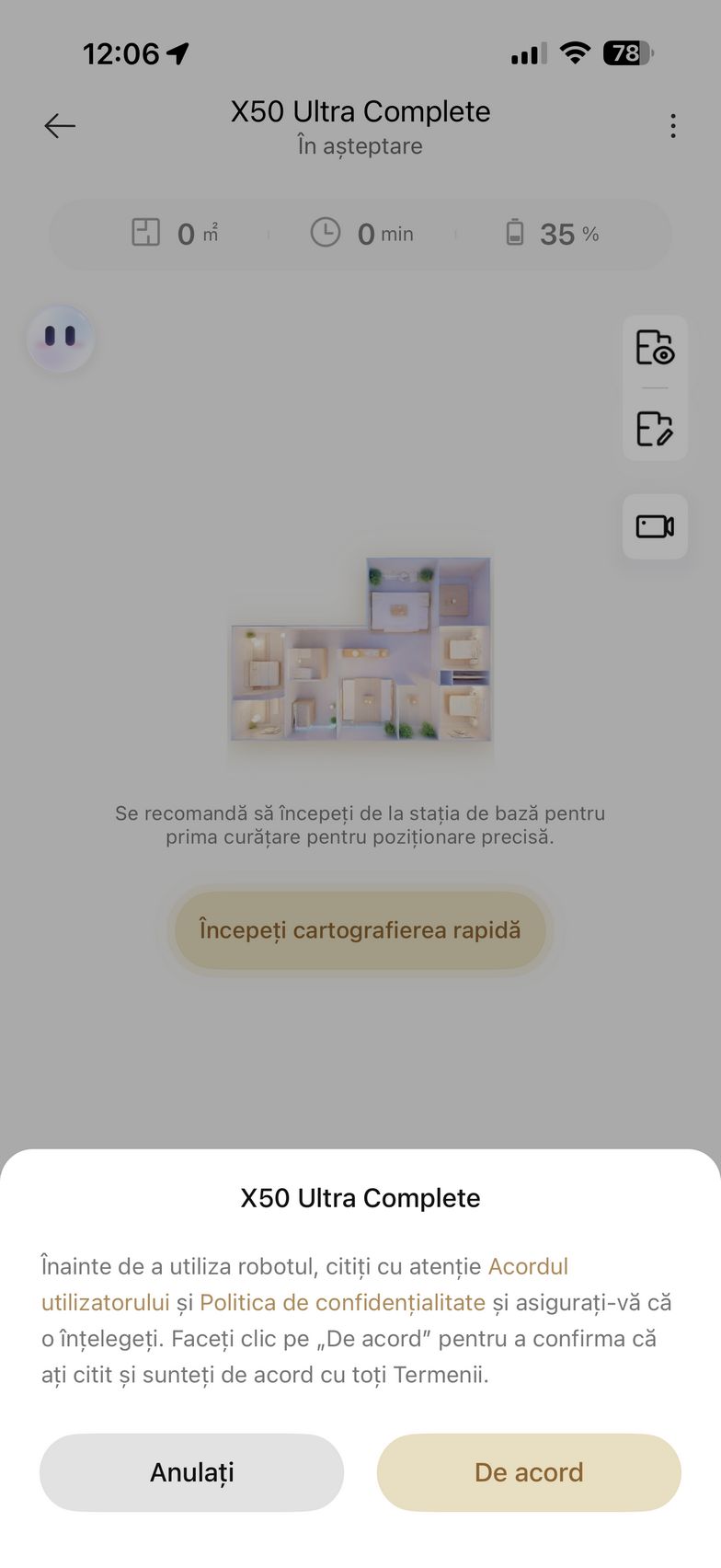Open the video camera view

click(x=655, y=526)
